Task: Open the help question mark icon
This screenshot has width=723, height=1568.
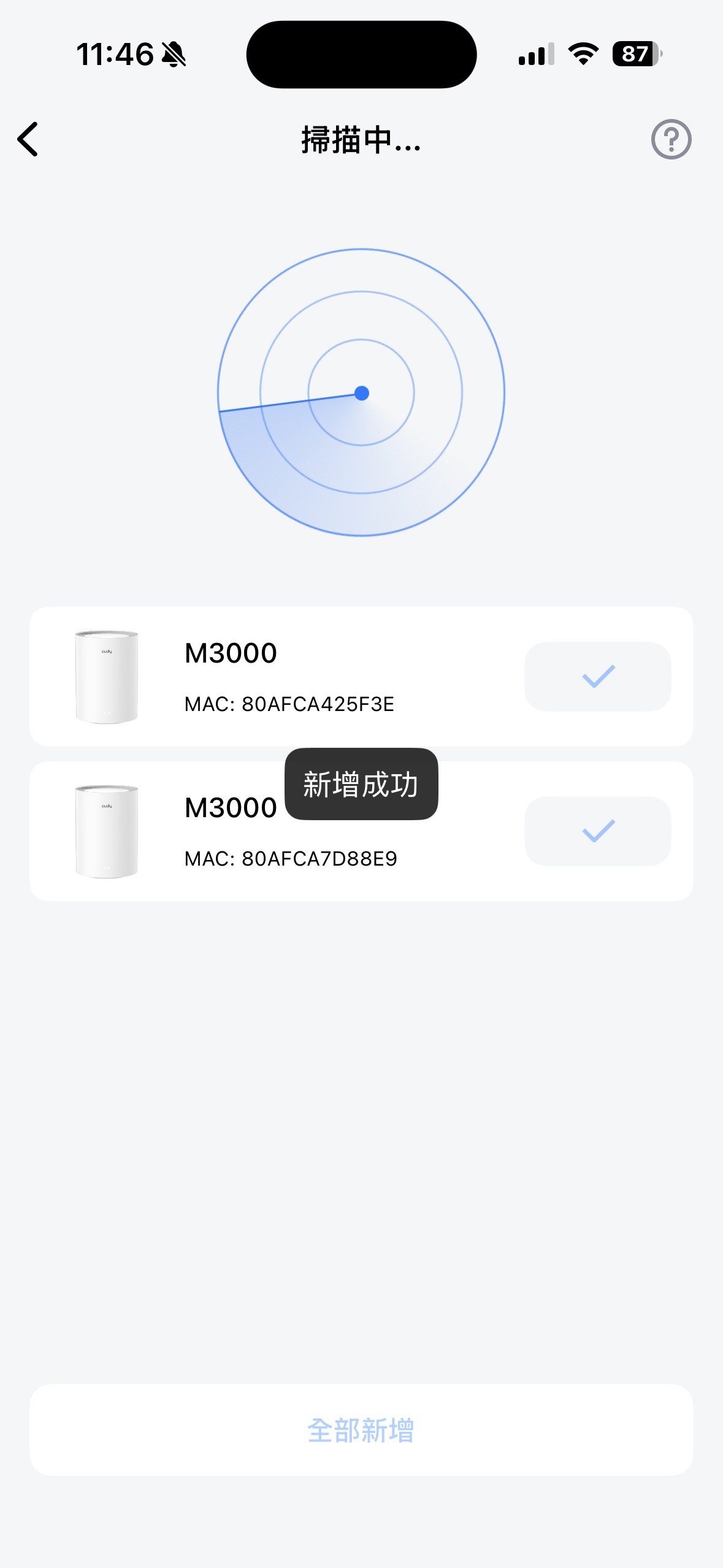Action: click(671, 139)
